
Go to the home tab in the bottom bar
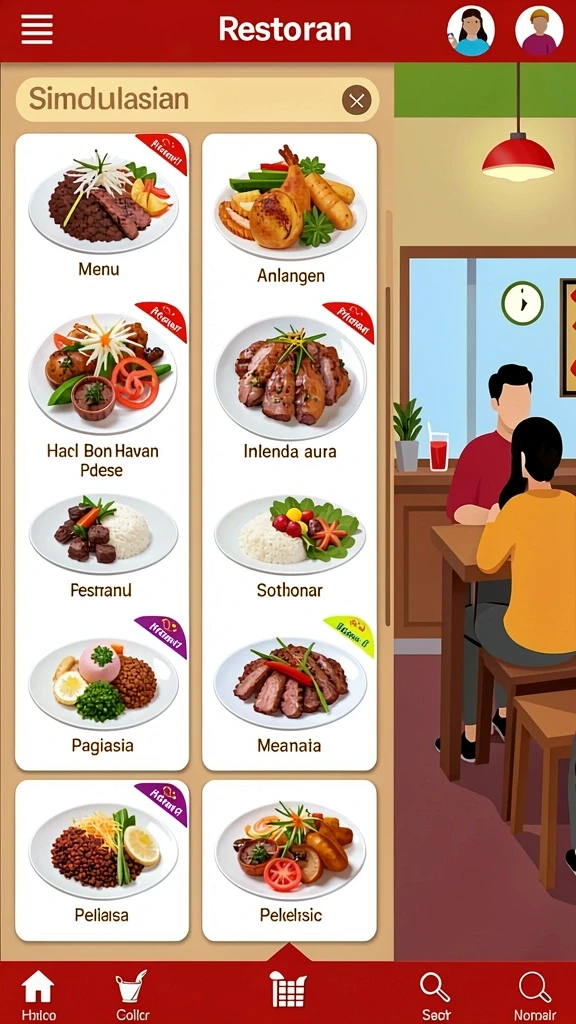click(39, 996)
